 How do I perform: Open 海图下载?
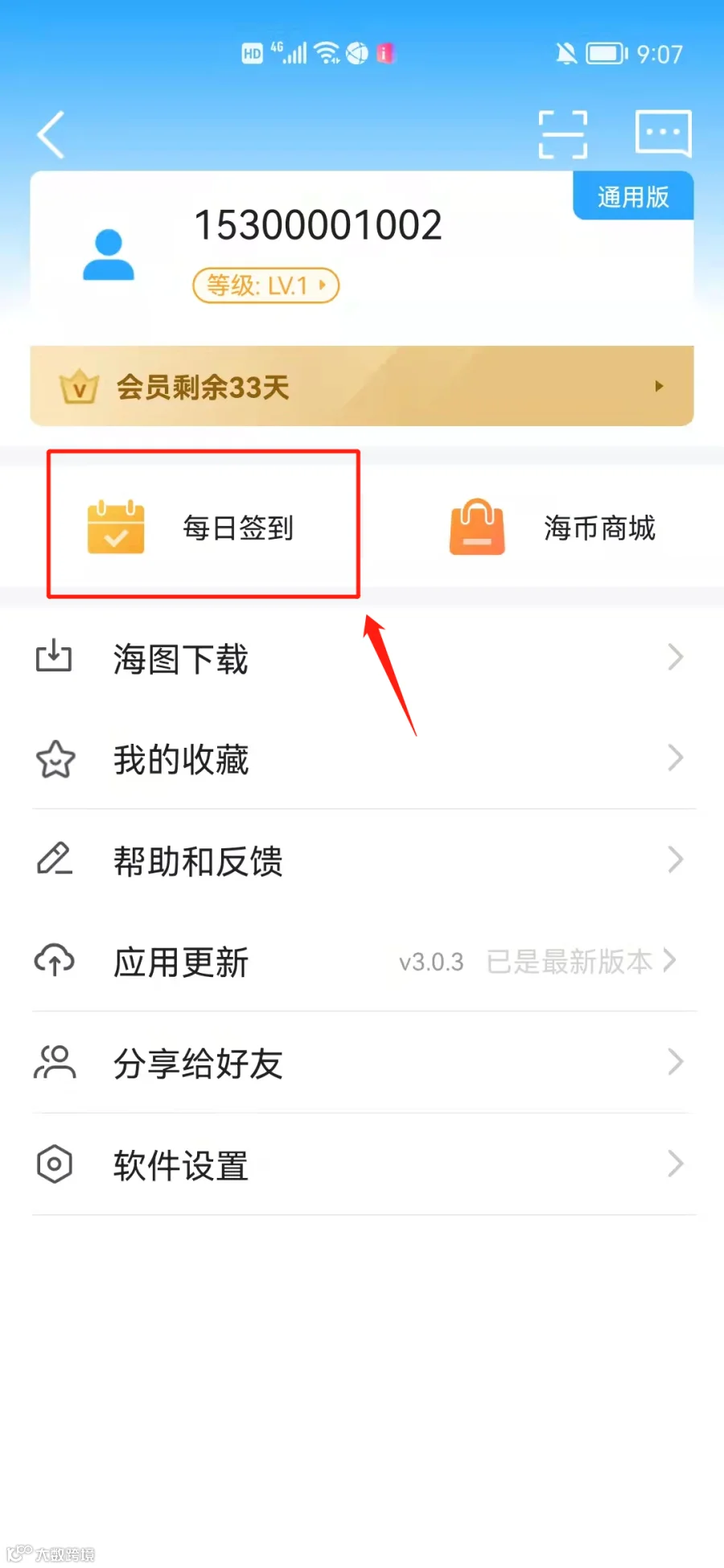click(x=362, y=659)
